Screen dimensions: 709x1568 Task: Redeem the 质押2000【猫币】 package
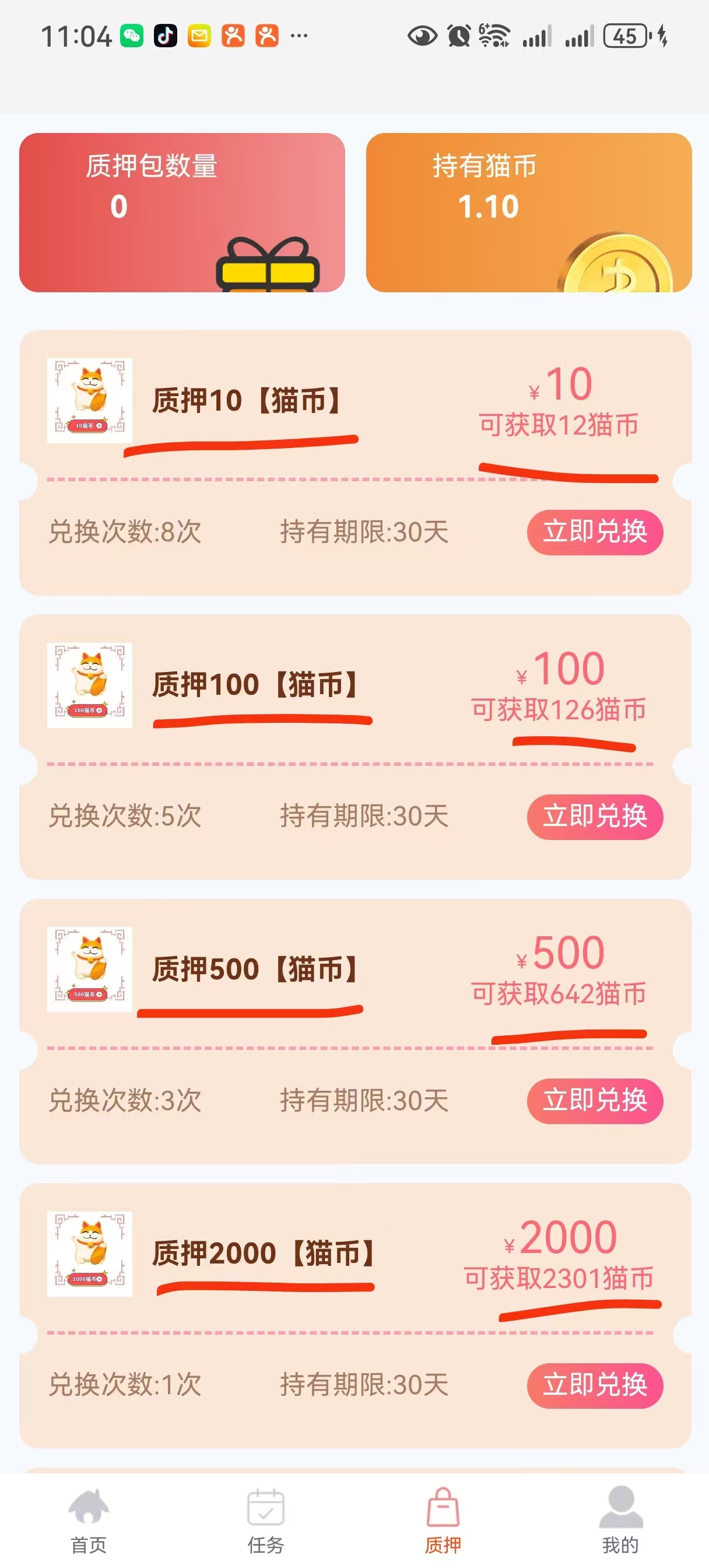pos(595,1385)
